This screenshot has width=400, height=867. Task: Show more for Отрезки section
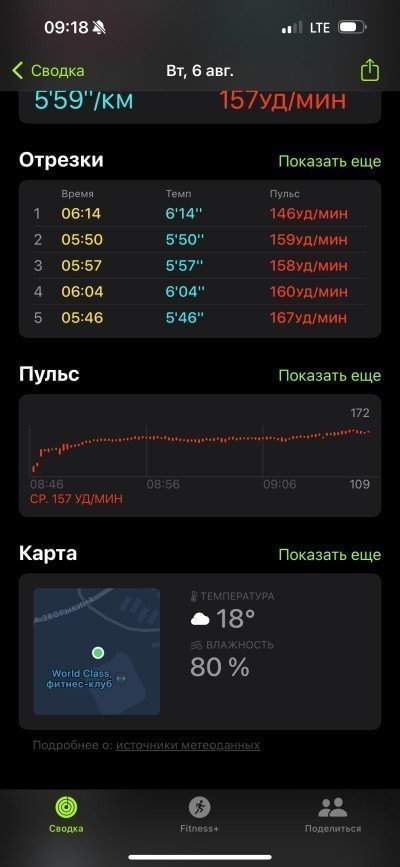tap(329, 161)
